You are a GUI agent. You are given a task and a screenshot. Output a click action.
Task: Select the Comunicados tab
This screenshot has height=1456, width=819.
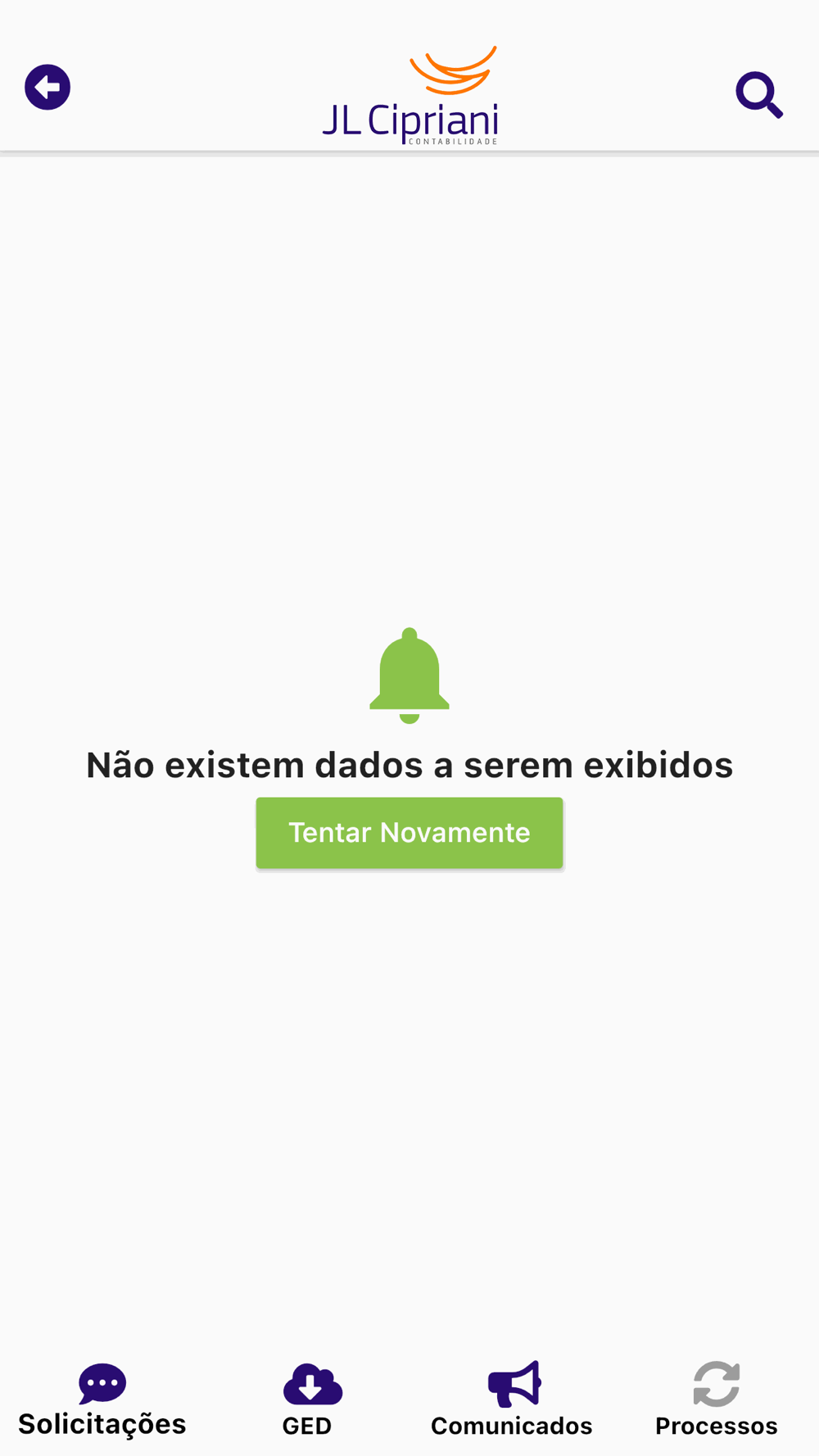pyautogui.click(x=512, y=1400)
